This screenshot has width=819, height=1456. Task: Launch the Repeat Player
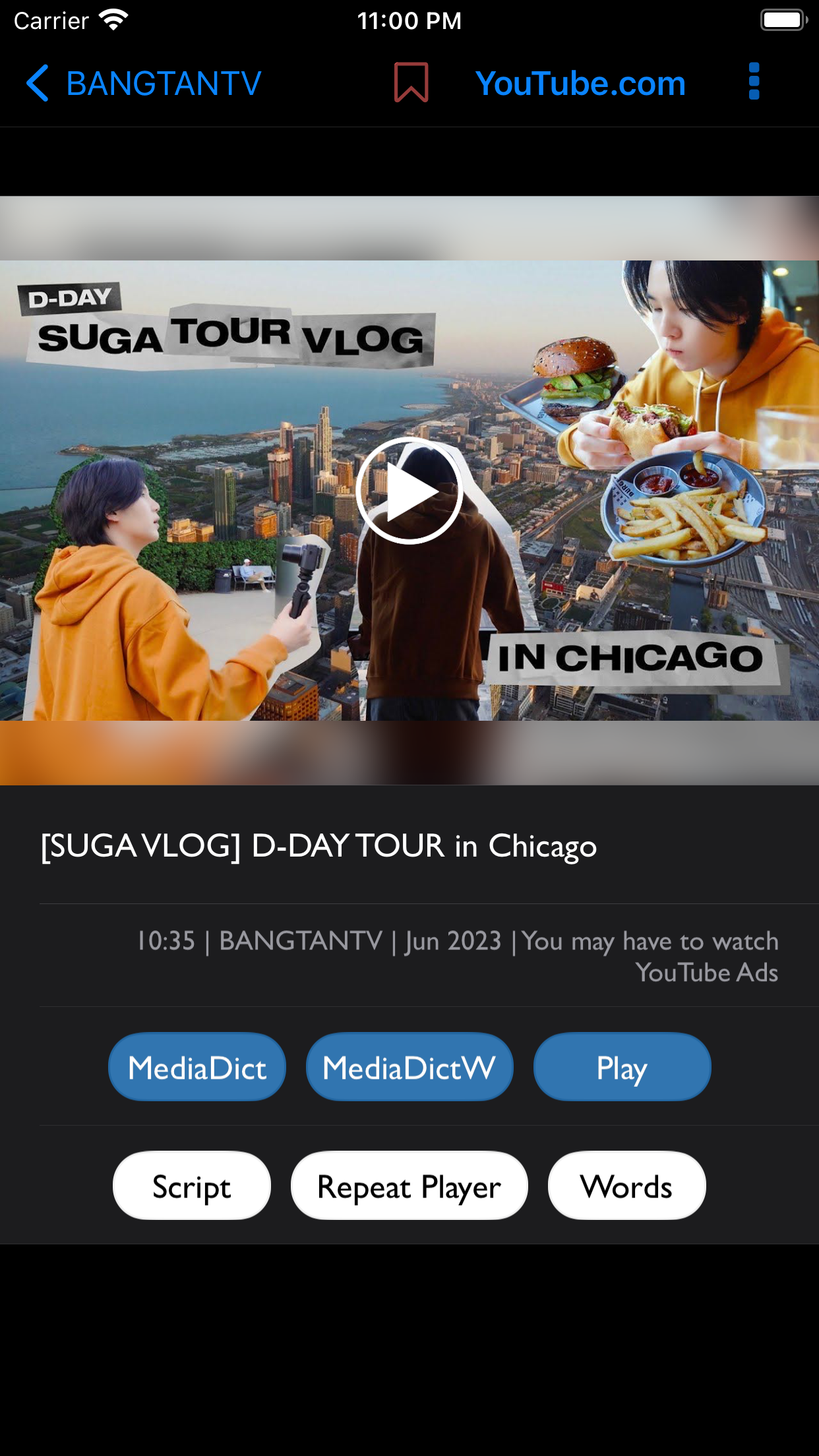click(409, 1186)
